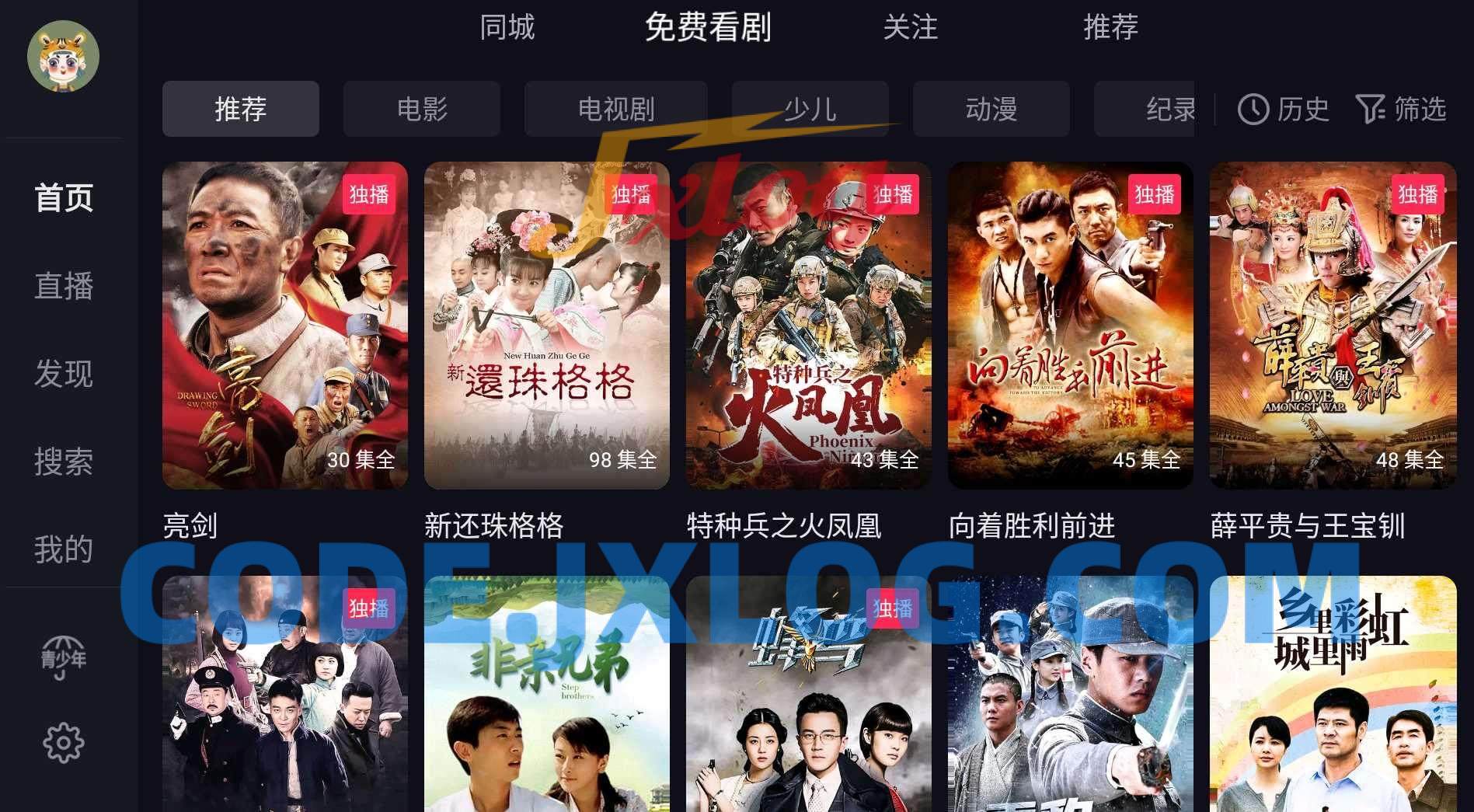This screenshot has height=812, width=1474.
Task: Switch to the top 推荐 feed tab
Action: click(x=1110, y=27)
